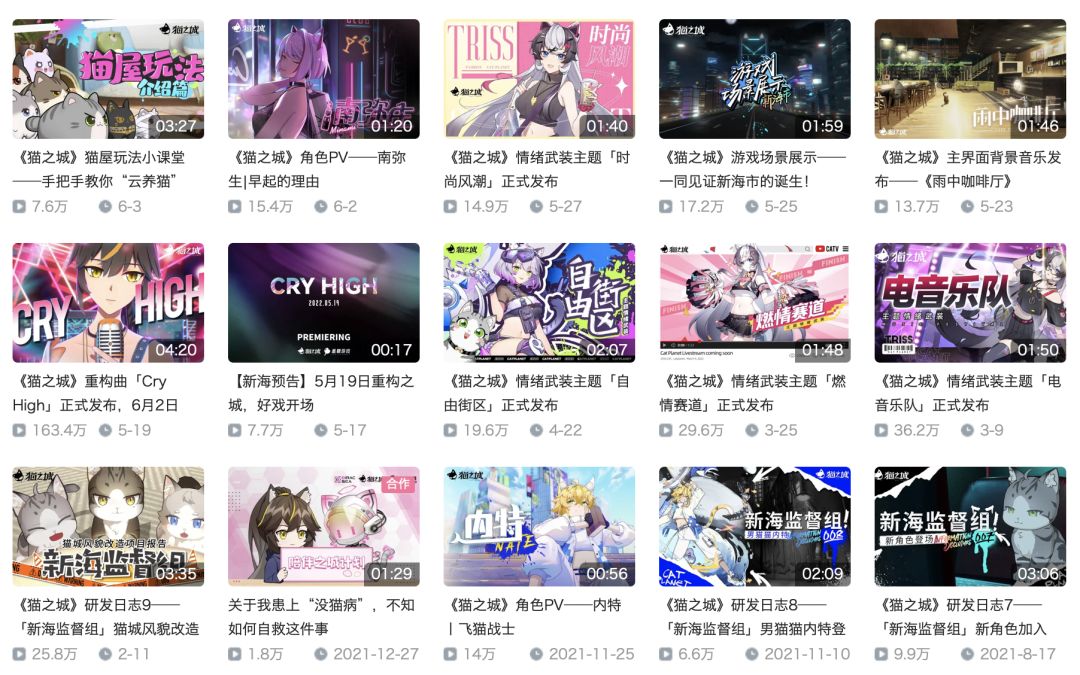
Task: Open 研发日志7 新角色加入 video
Action: pos(970,527)
